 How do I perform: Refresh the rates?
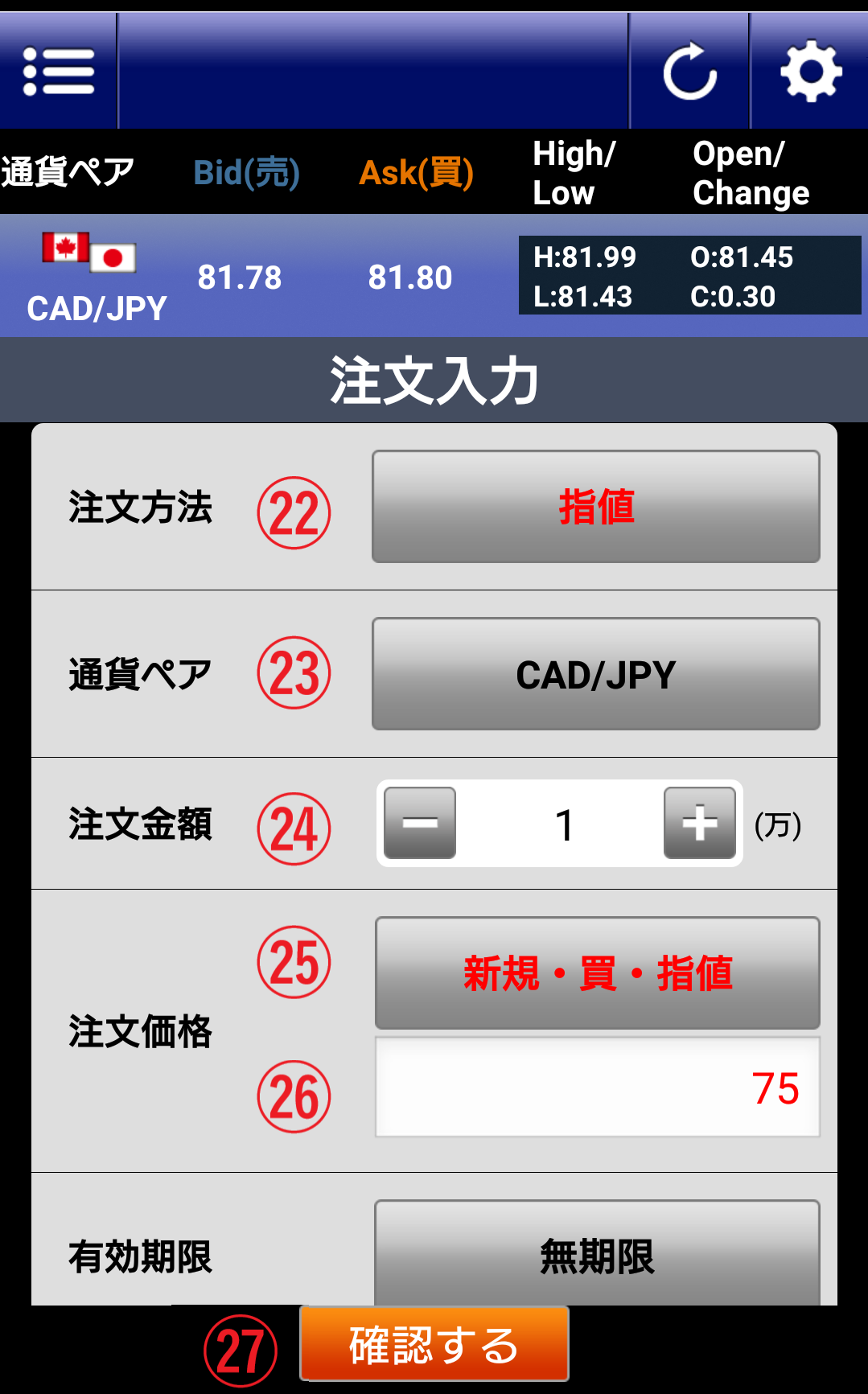689,72
